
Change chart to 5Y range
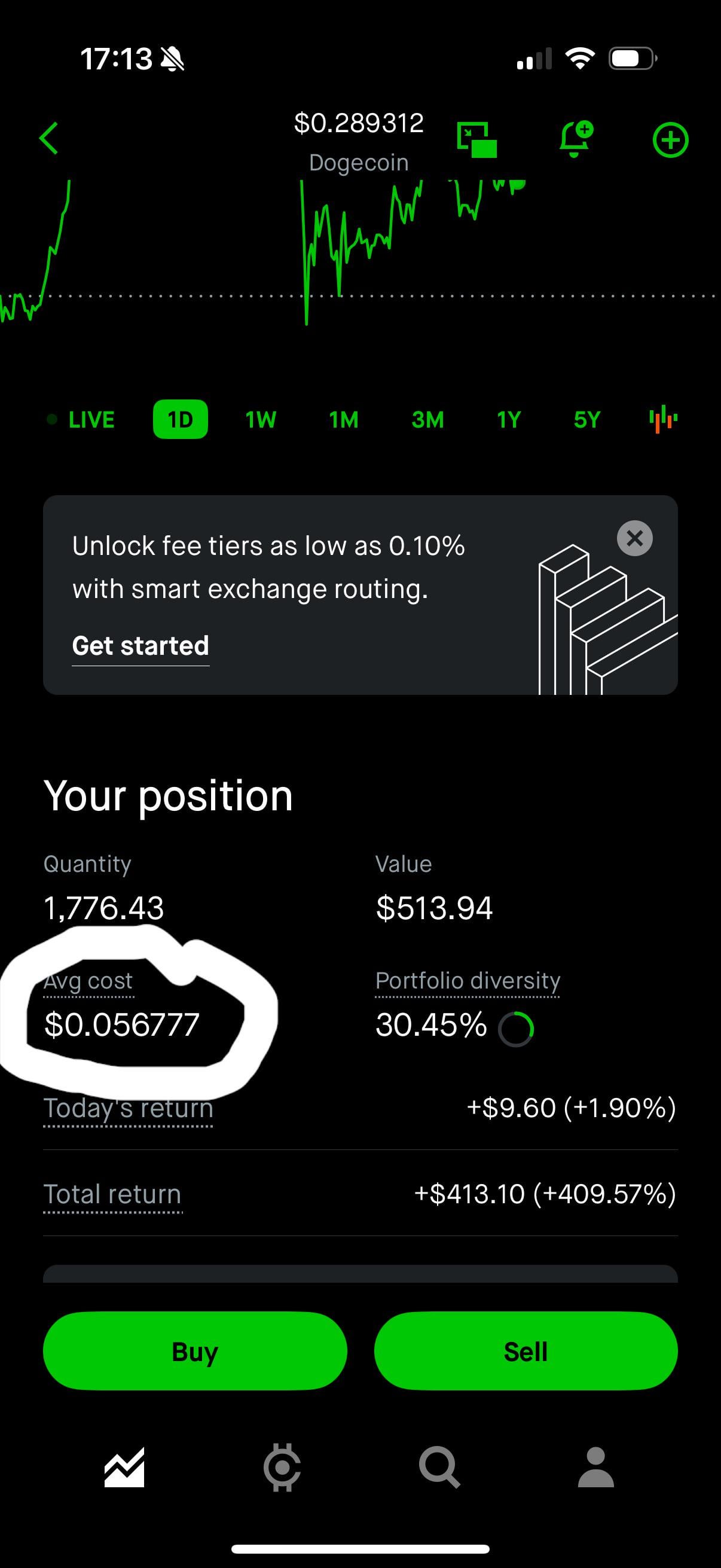click(587, 419)
